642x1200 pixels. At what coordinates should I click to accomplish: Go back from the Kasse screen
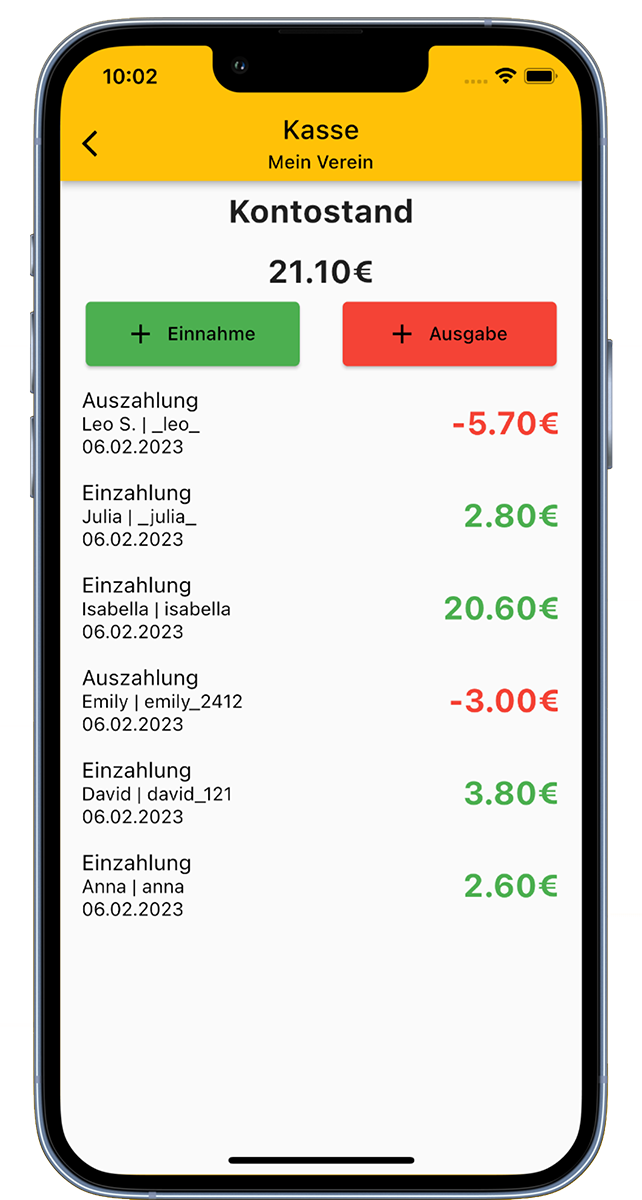click(x=90, y=144)
